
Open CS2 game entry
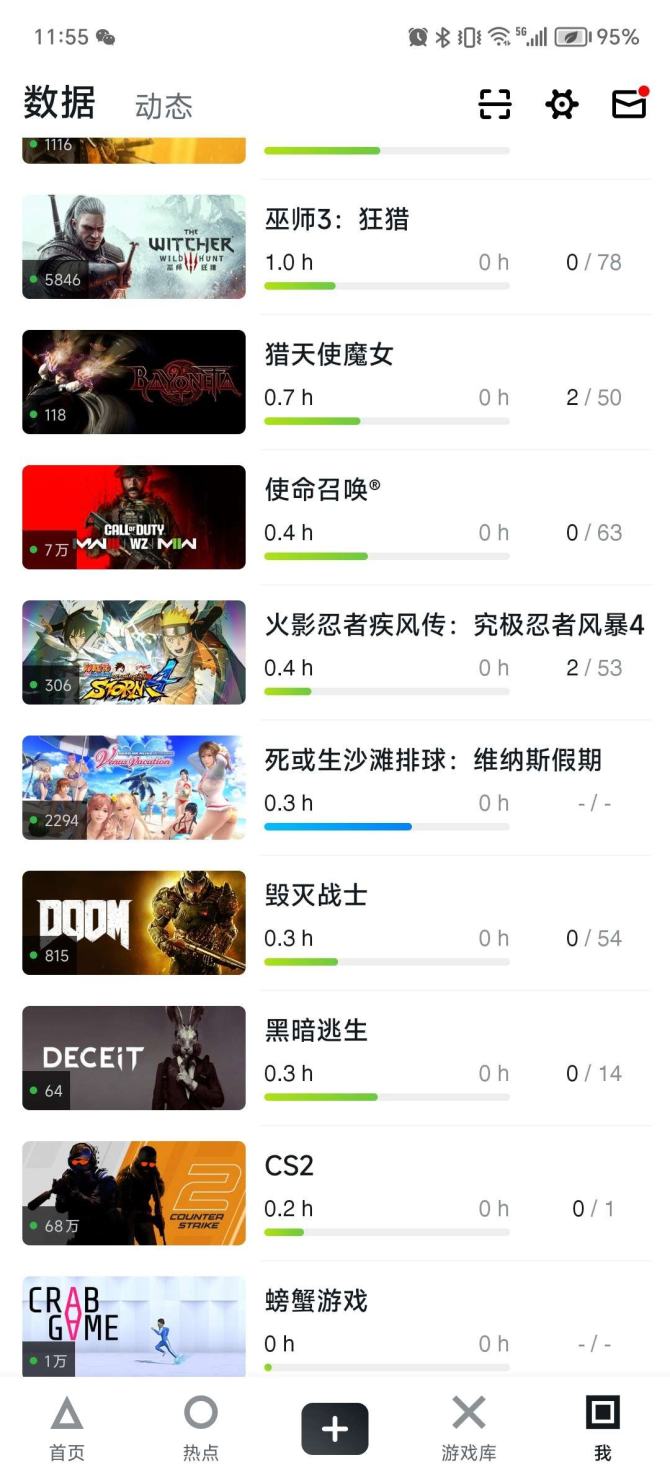(x=289, y=1166)
